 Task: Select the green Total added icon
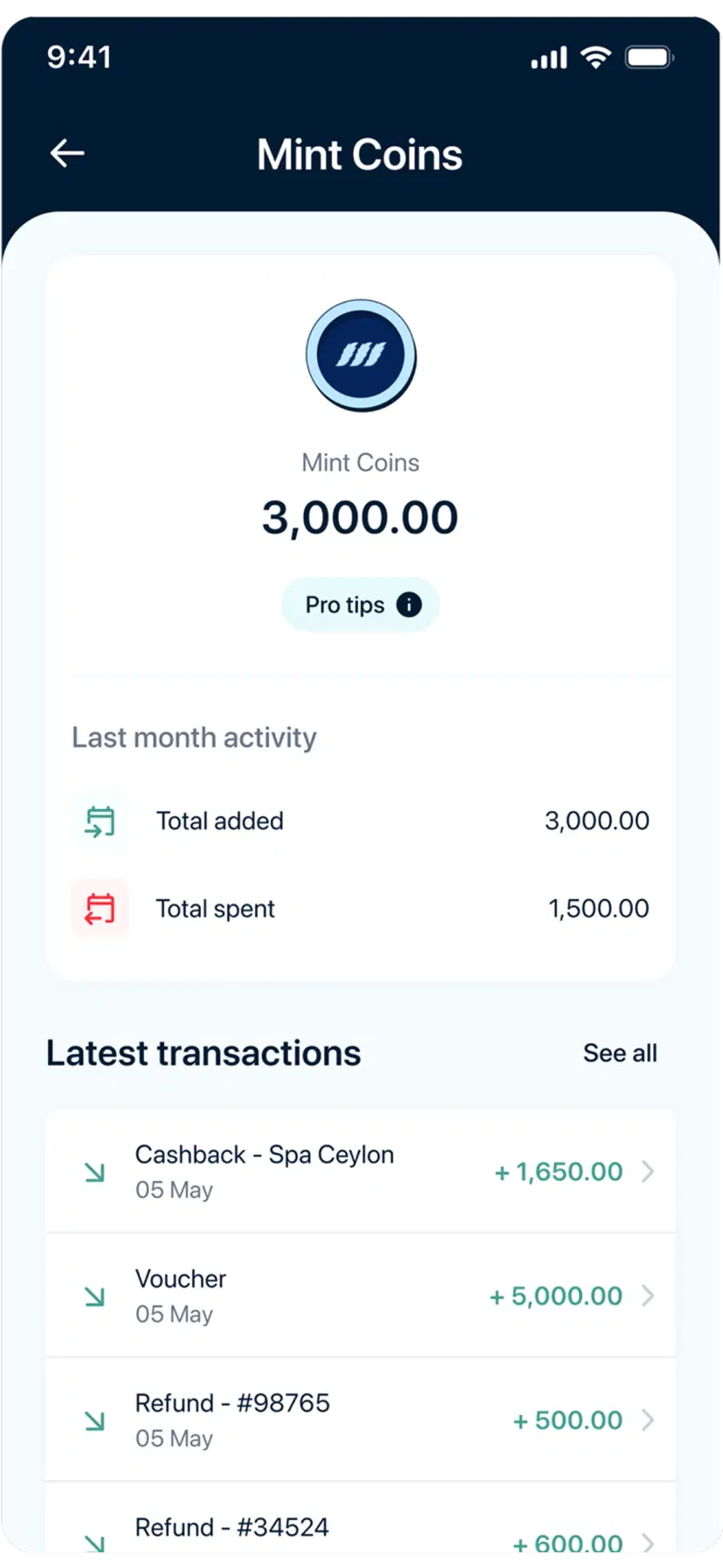(x=100, y=820)
